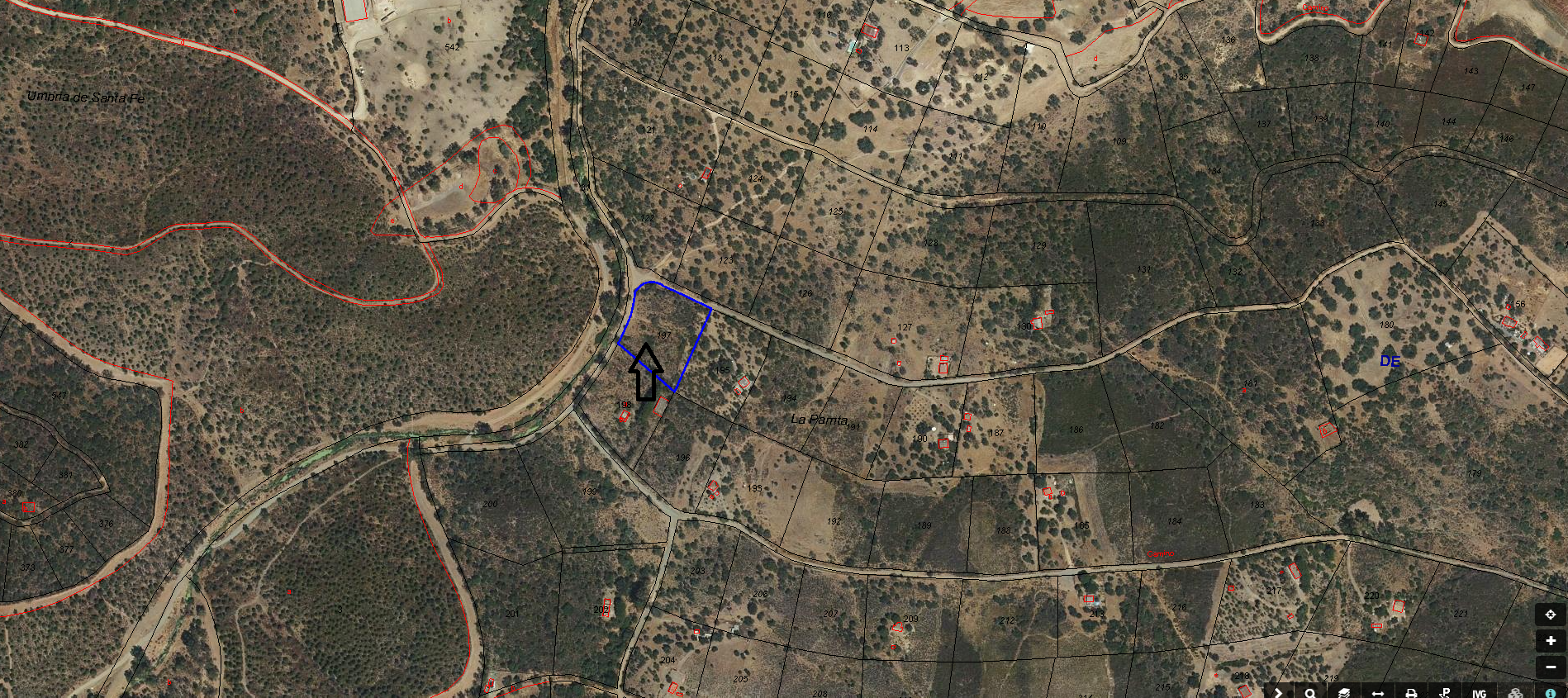1568x698 pixels.
Task: Print the current map view
Action: coord(1411,693)
